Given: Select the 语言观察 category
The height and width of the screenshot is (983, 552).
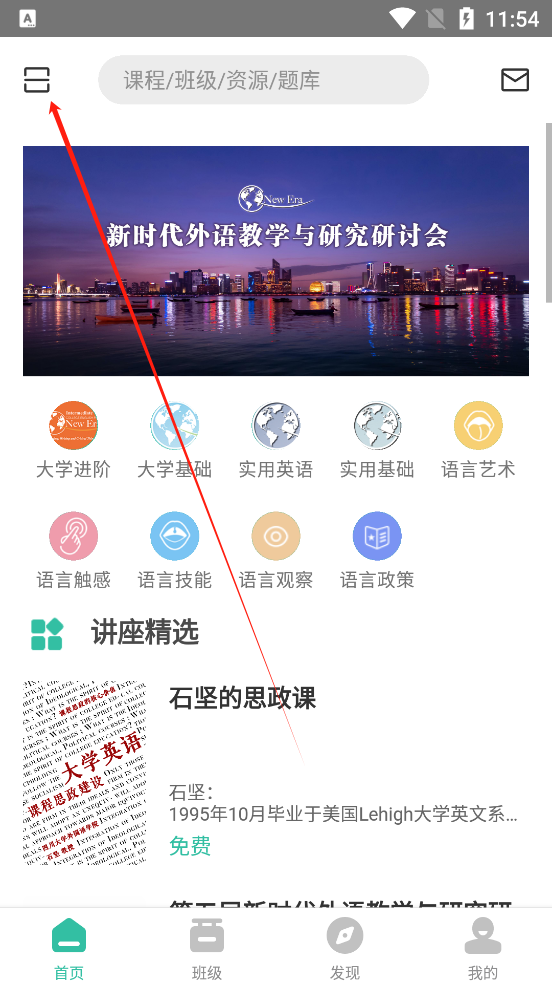Looking at the screenshot, I should point(276,551).
